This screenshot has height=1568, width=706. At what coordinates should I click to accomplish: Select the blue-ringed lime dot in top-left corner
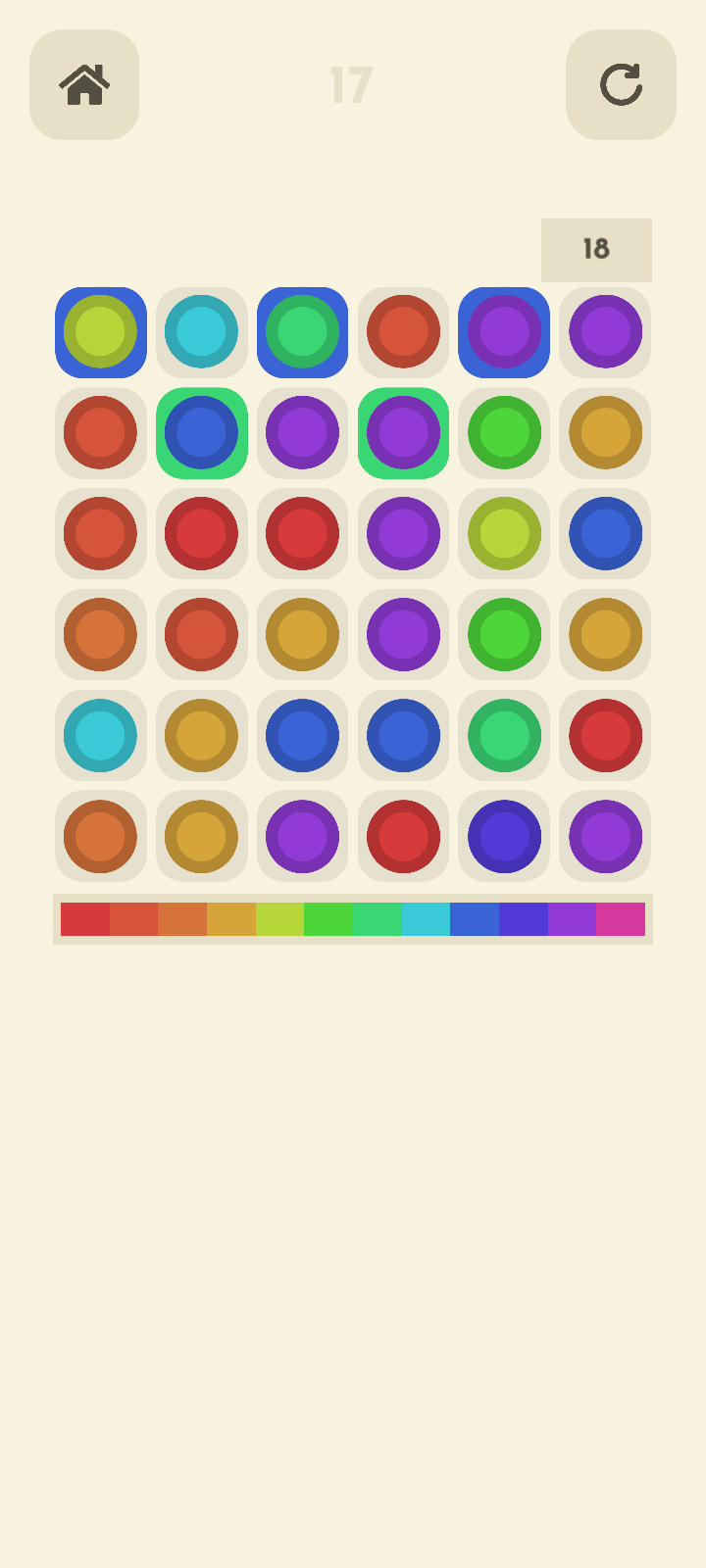click(x=101, y=332)
